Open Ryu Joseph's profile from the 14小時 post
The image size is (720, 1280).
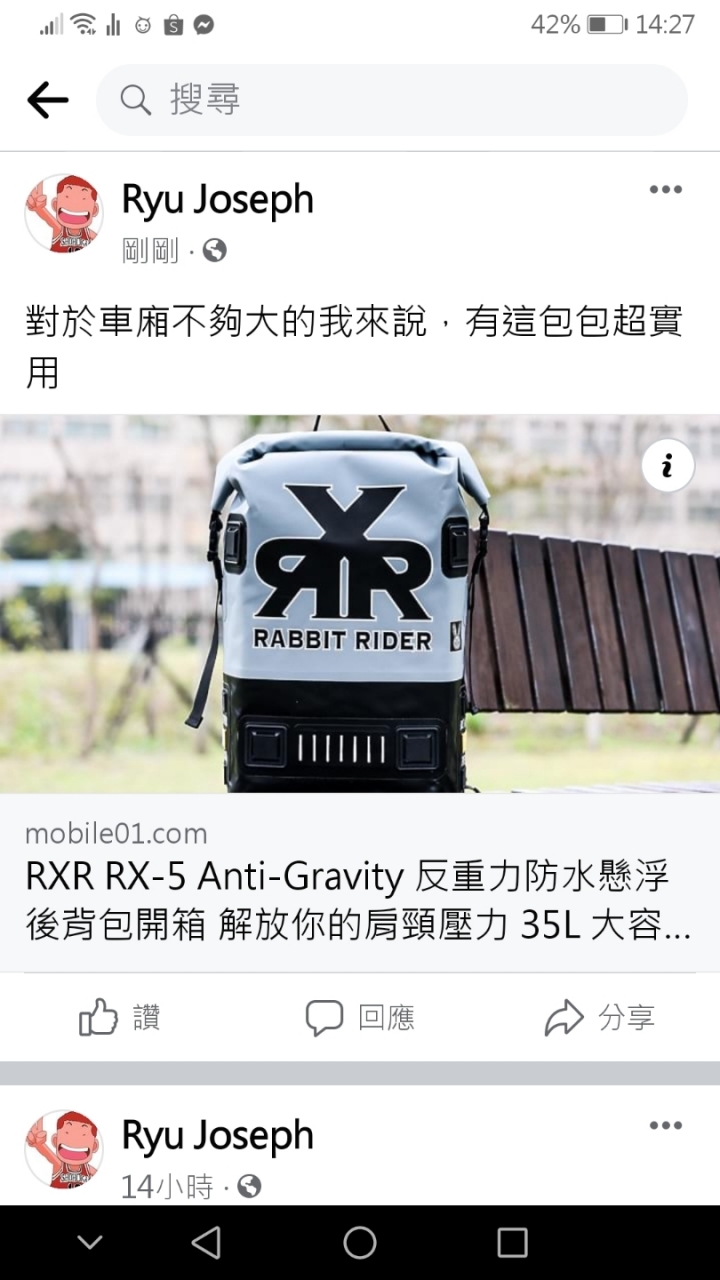pos(217,1136)
